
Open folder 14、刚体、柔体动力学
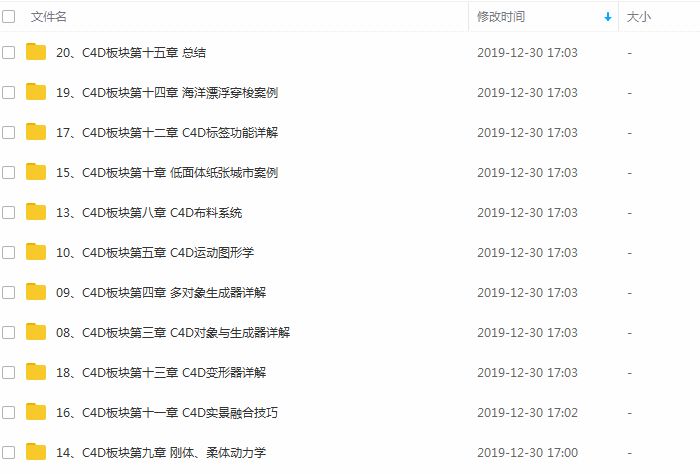tap(161, 452)
